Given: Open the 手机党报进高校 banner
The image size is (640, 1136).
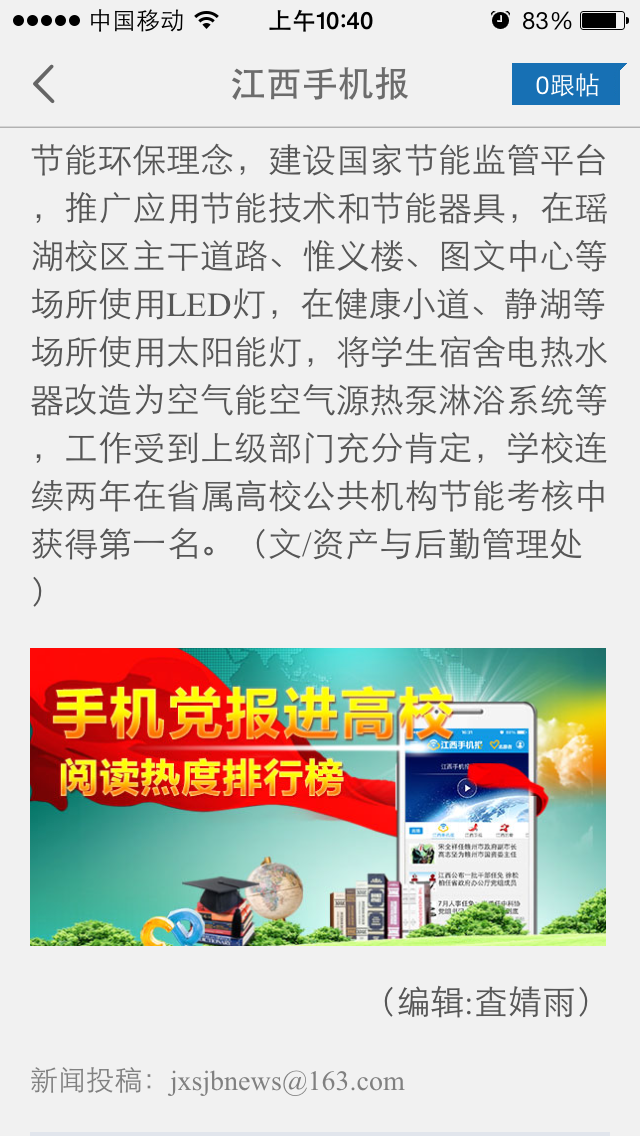Looking at the screenshot, I should (318, 796).
